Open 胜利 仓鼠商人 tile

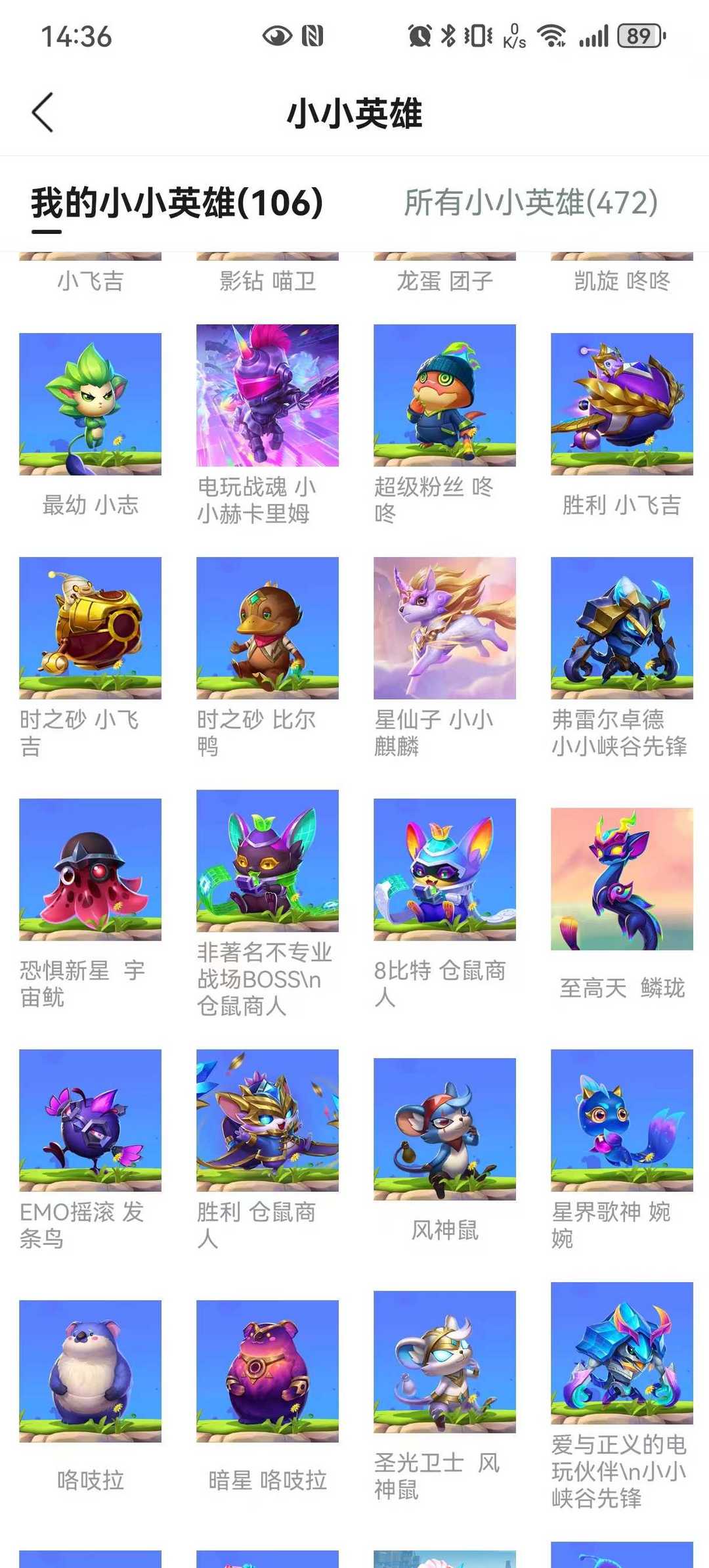(267, 1120)
